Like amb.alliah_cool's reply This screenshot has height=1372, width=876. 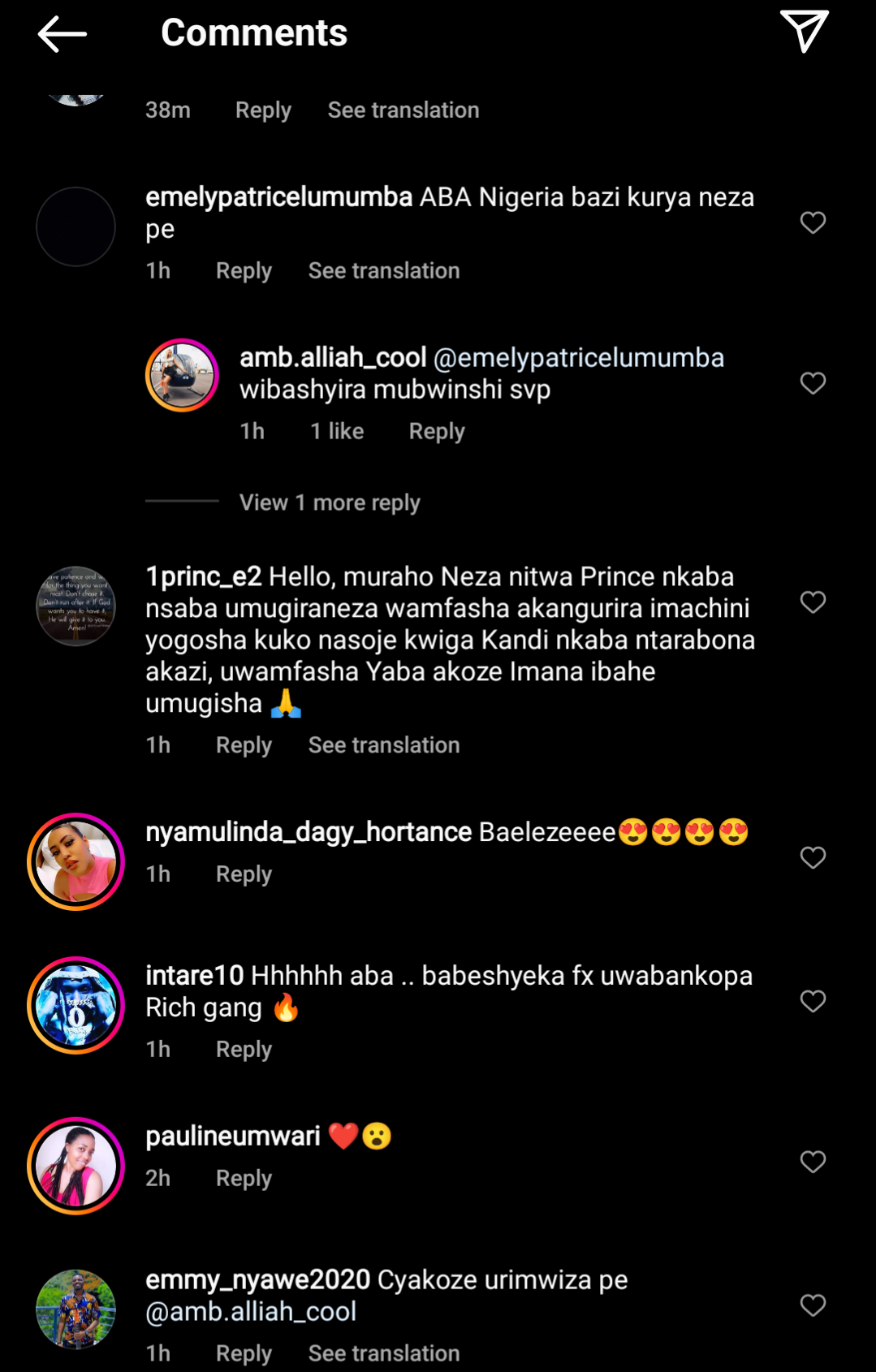[x=813, y=383]
